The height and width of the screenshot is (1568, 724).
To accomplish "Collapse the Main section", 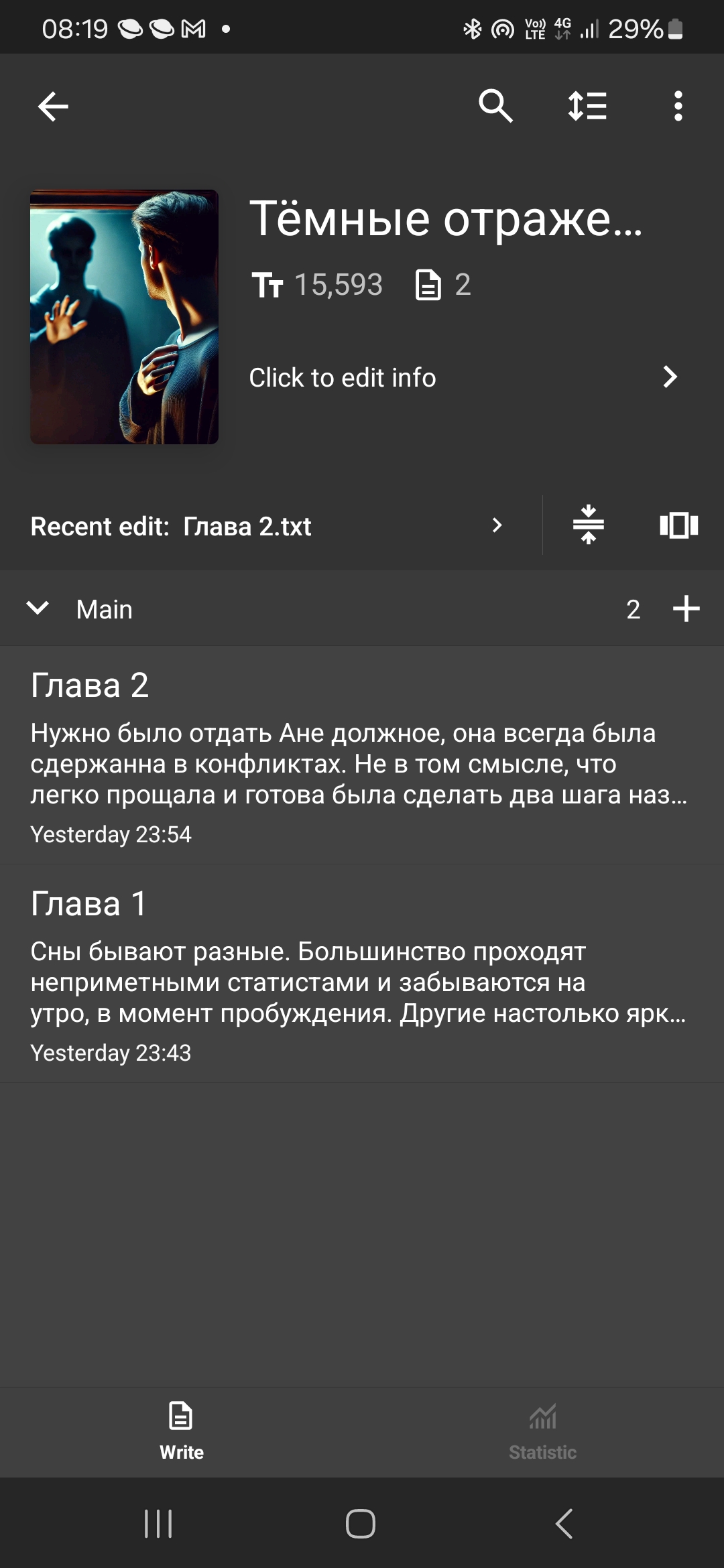I will tap(38, 608).
